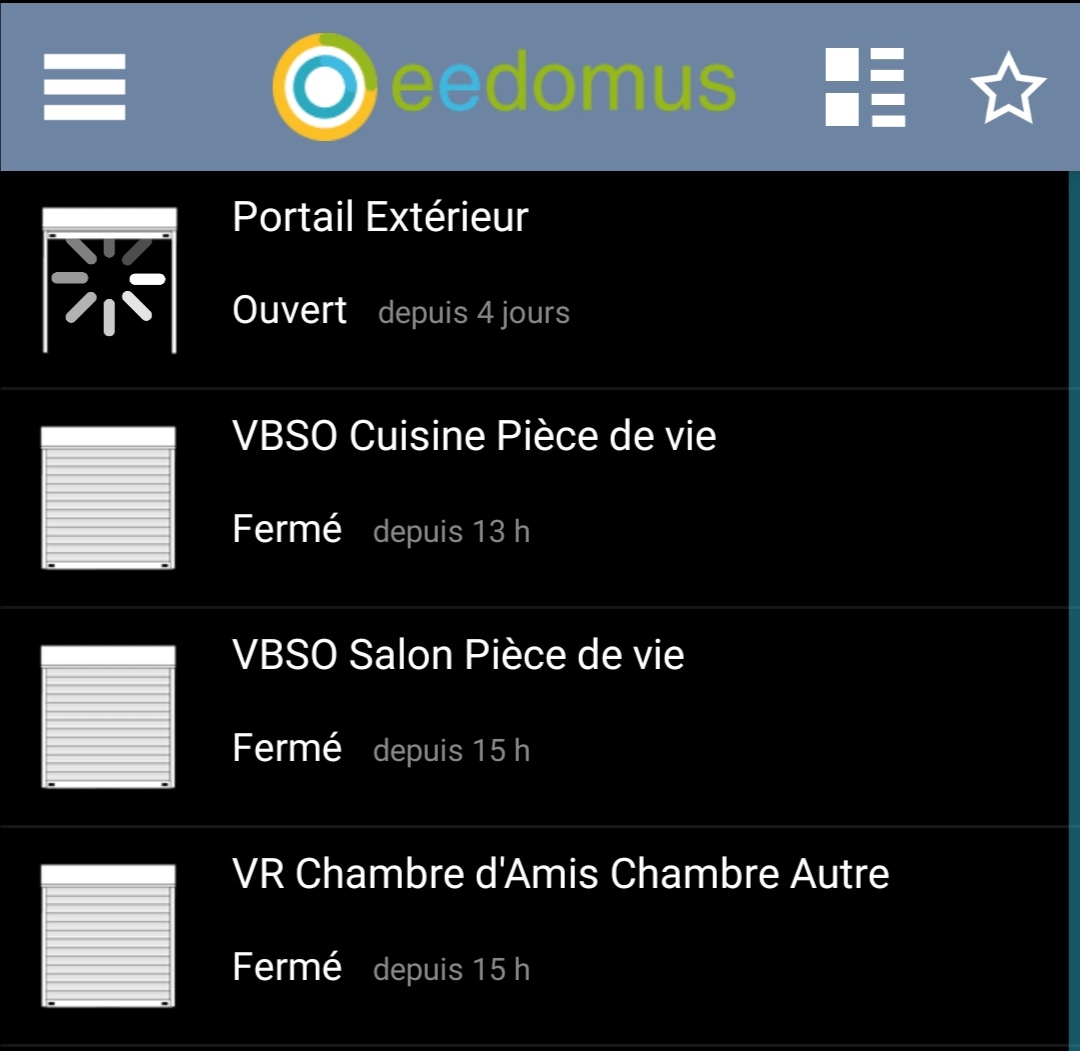Open favorites with the star icon

tap(1008, 89)
